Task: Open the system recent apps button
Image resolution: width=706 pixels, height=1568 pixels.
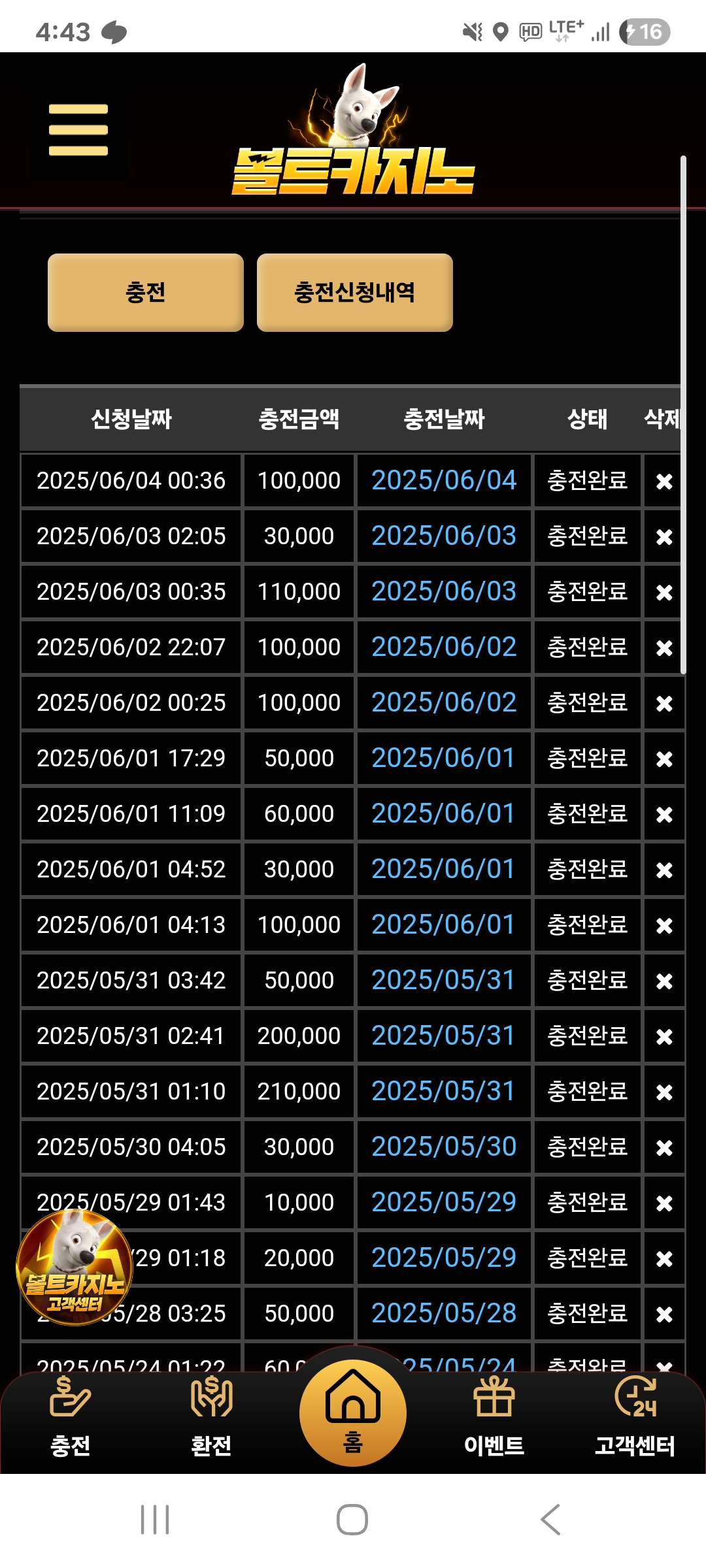Action: pyautogui.click(x=155, y=1520)
